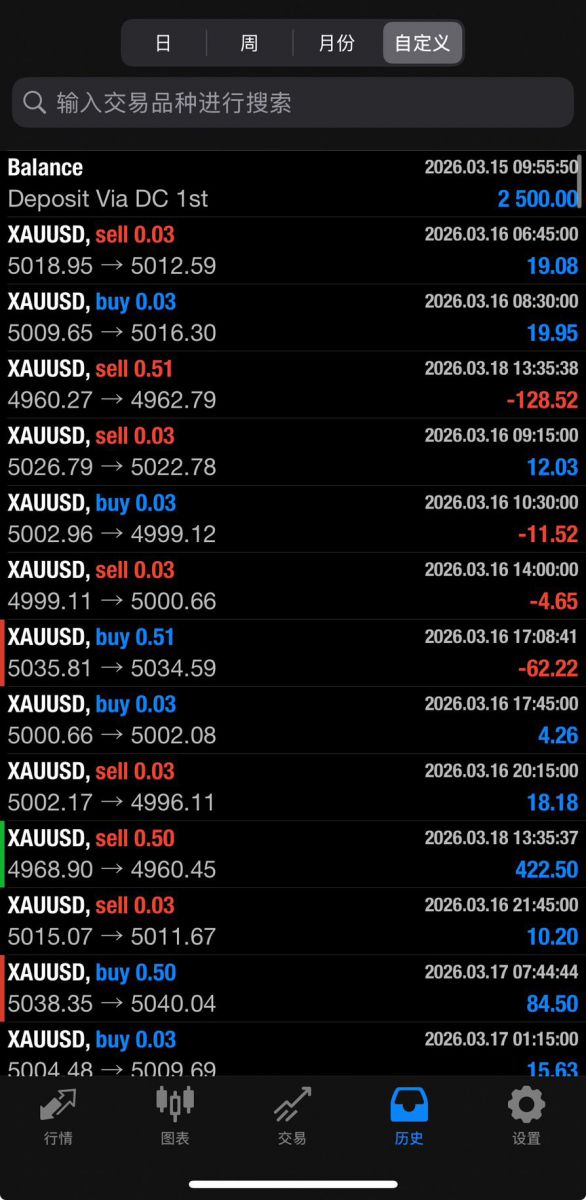The width and height of the screenshot is (586, 1200).
Task: Switch to the 周 period tab
Action: (249, 43)
